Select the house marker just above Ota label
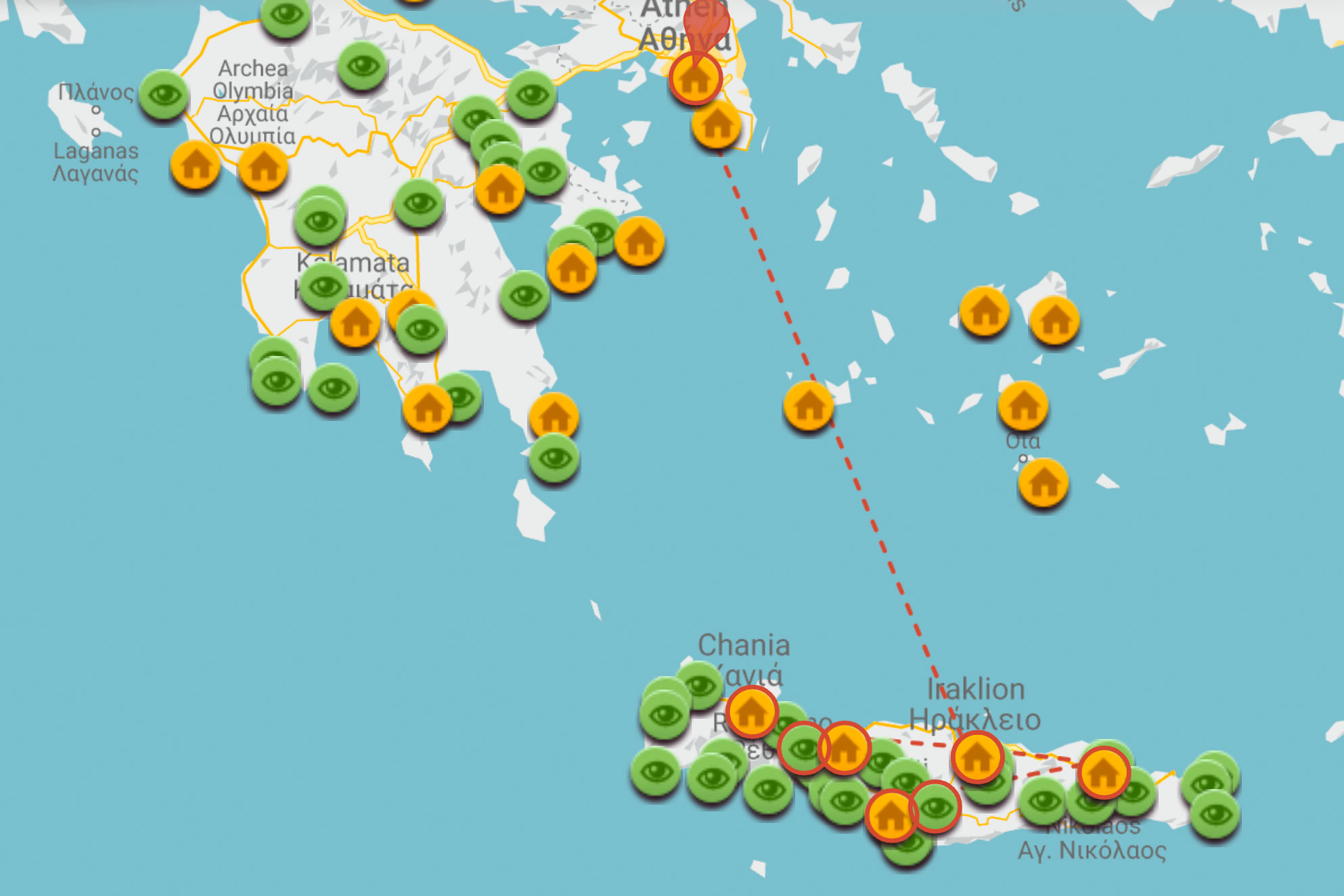This screenshot has height=896, width=1344. [1023, 405]
